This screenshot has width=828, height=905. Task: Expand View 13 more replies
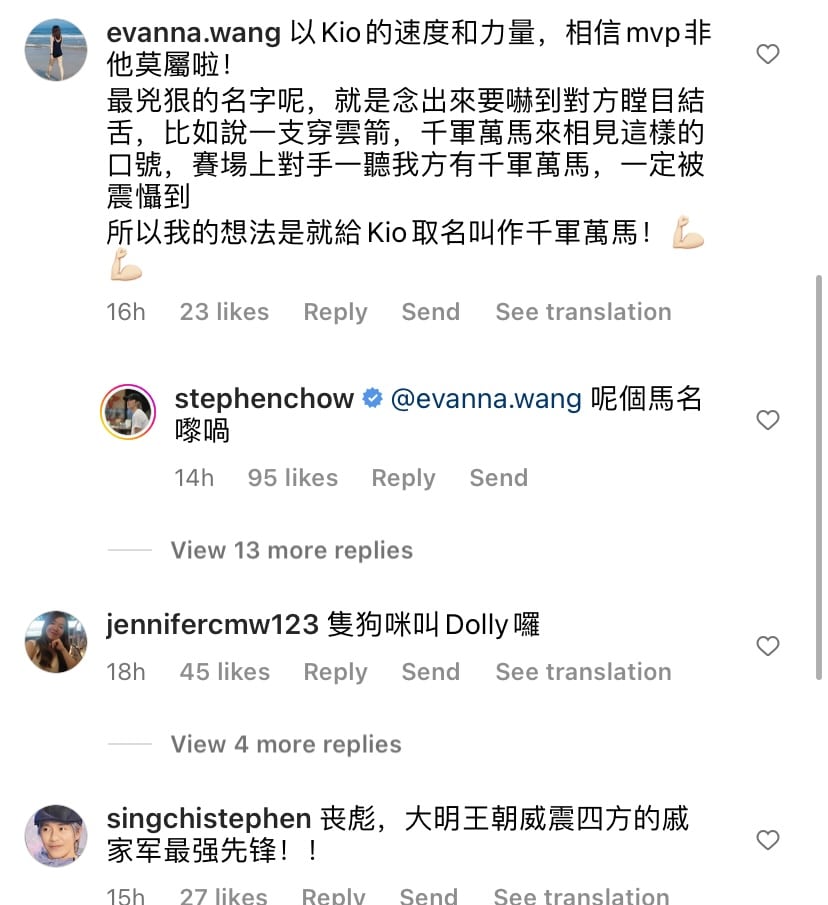291,550
